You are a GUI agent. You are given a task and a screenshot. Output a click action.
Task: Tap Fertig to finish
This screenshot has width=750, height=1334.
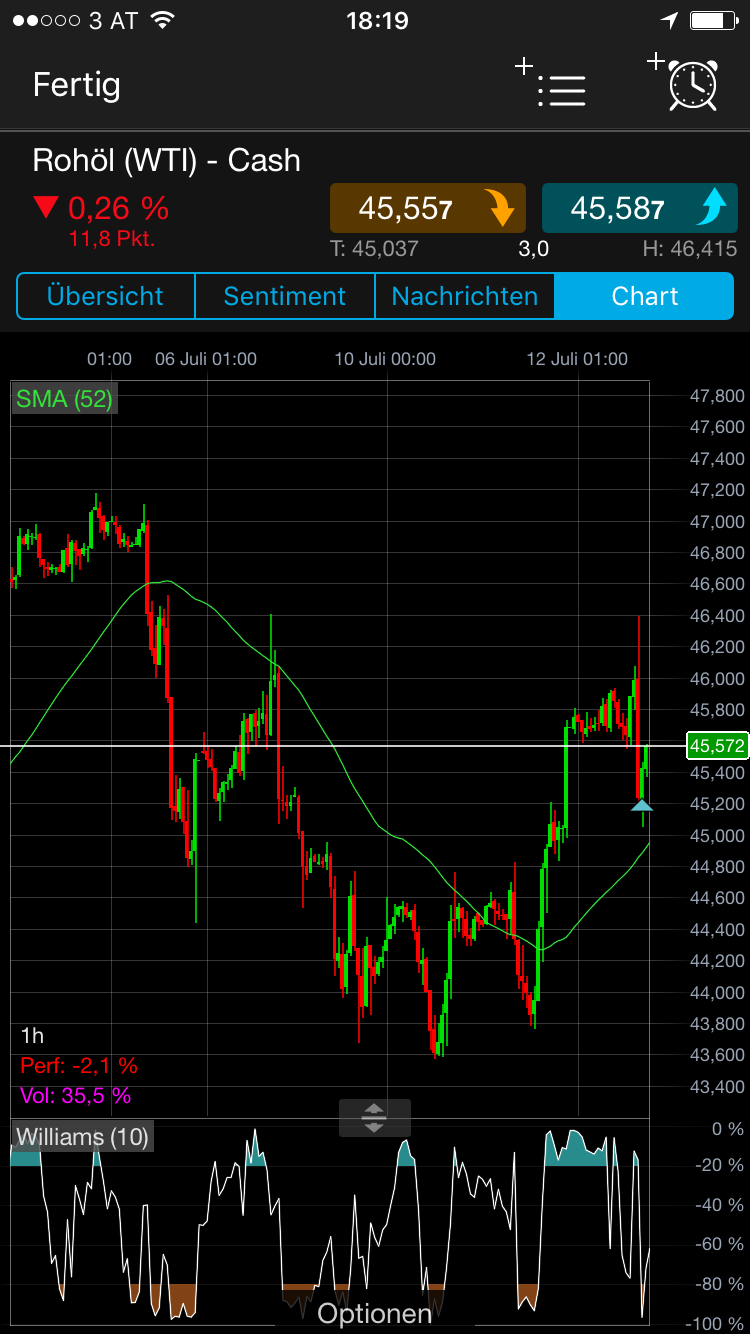point(76,85)
